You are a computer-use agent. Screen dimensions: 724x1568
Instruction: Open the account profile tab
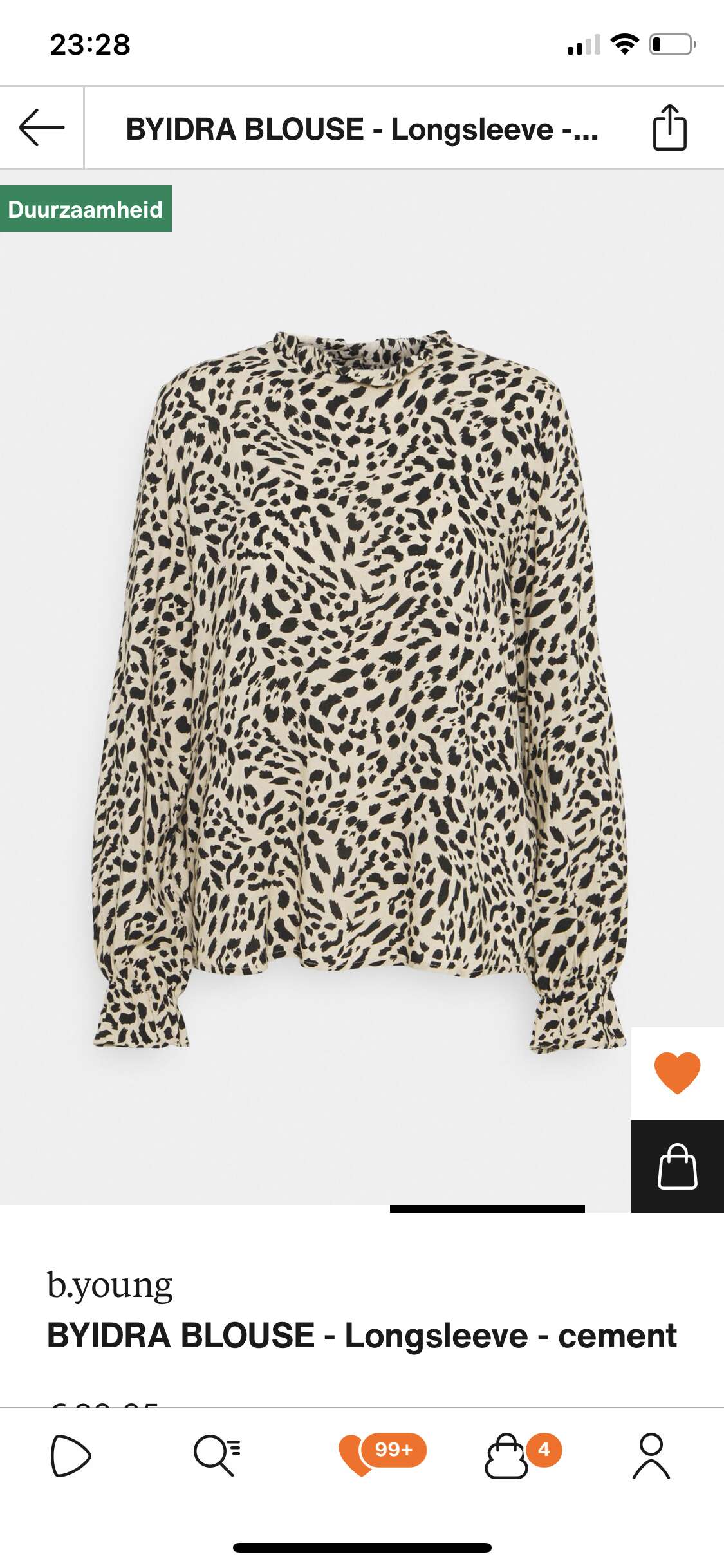pyautogui.click(x=651, y=1455)
